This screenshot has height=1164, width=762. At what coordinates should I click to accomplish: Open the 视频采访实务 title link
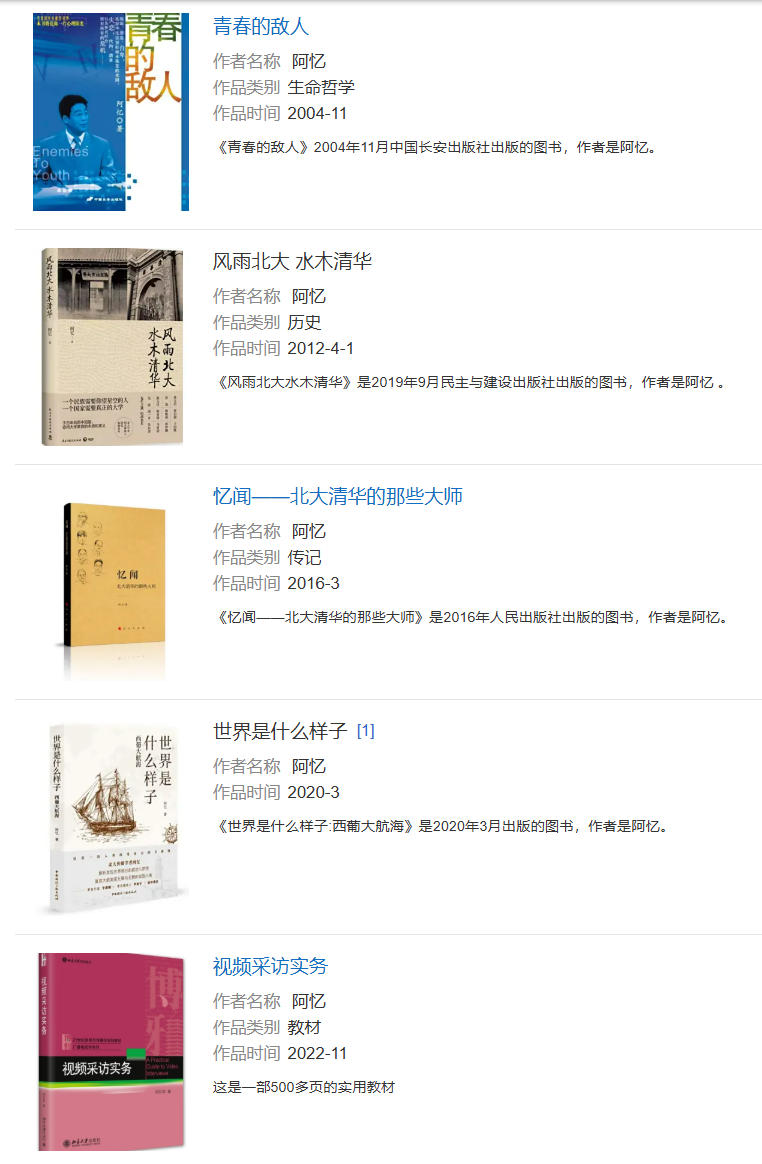pyautogui.click(x=270, y=966)
